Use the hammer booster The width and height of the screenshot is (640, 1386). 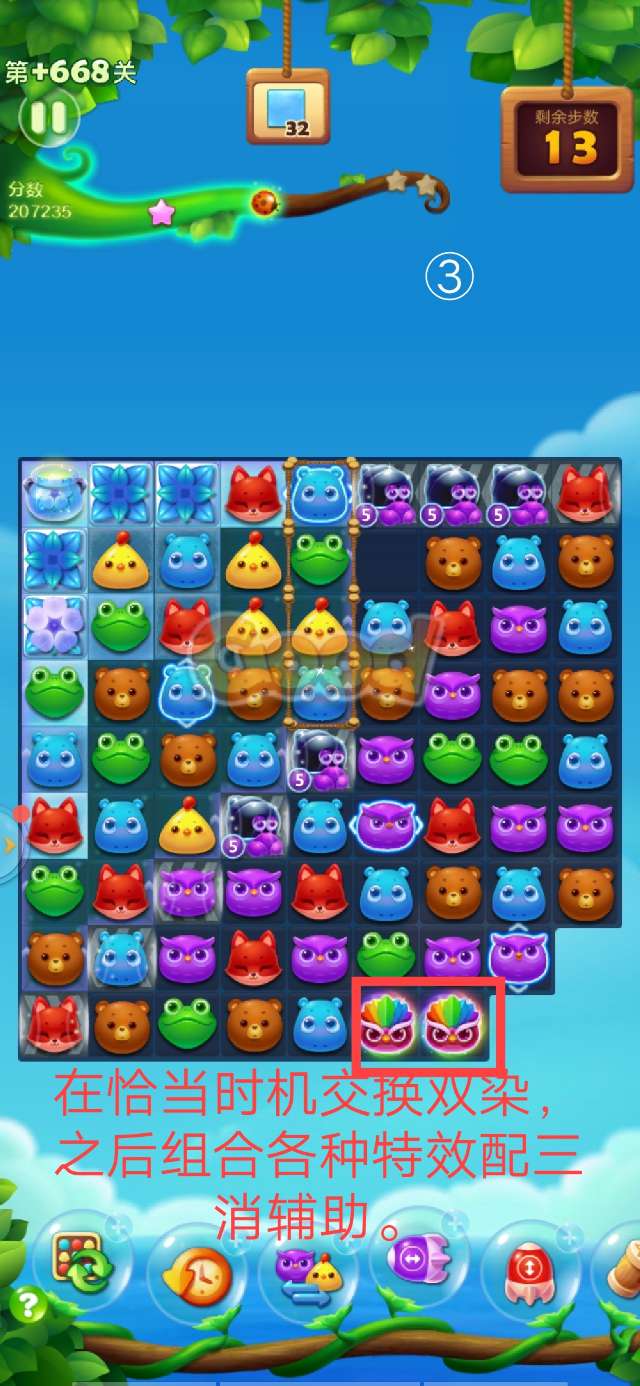[x=626, y=1270]
